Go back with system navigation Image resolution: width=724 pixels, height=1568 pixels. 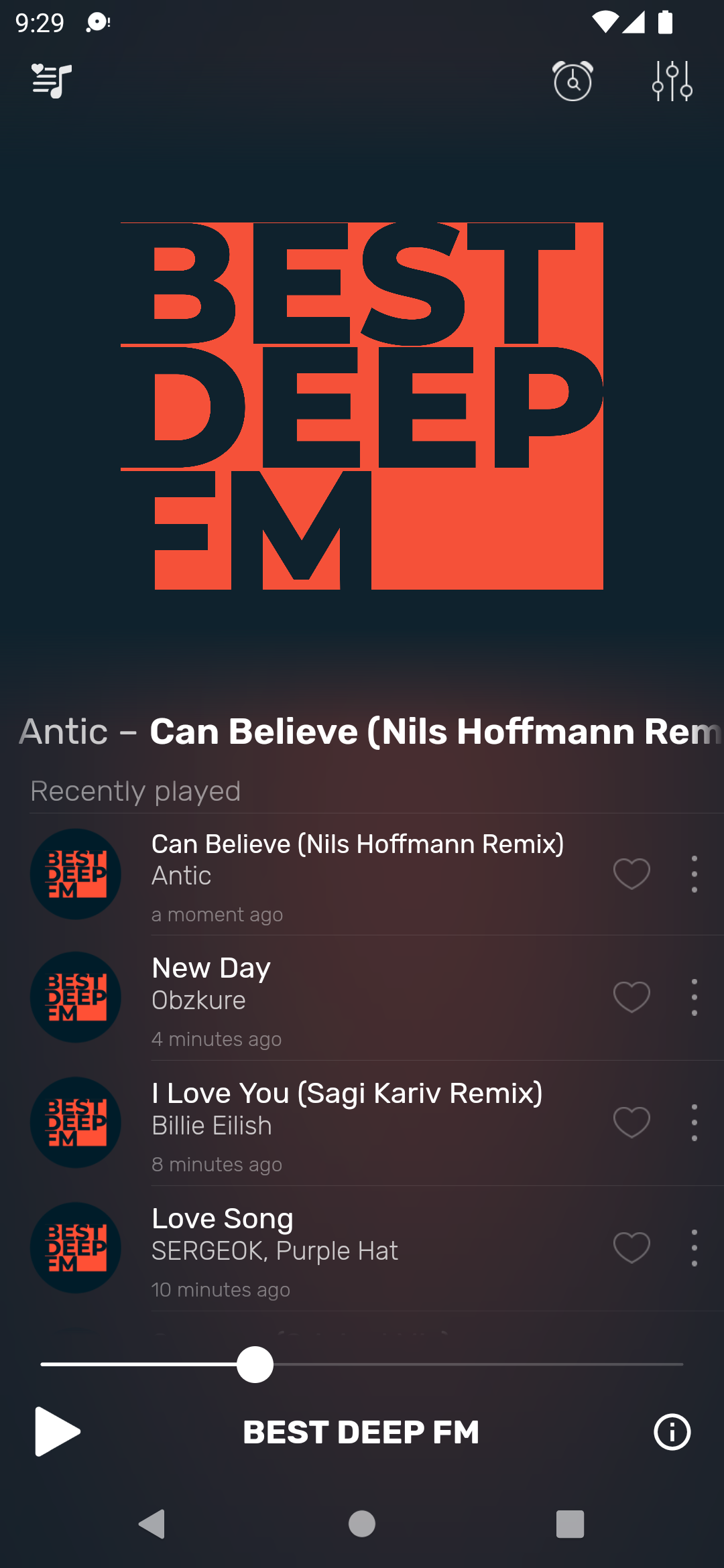[153, 1524]
